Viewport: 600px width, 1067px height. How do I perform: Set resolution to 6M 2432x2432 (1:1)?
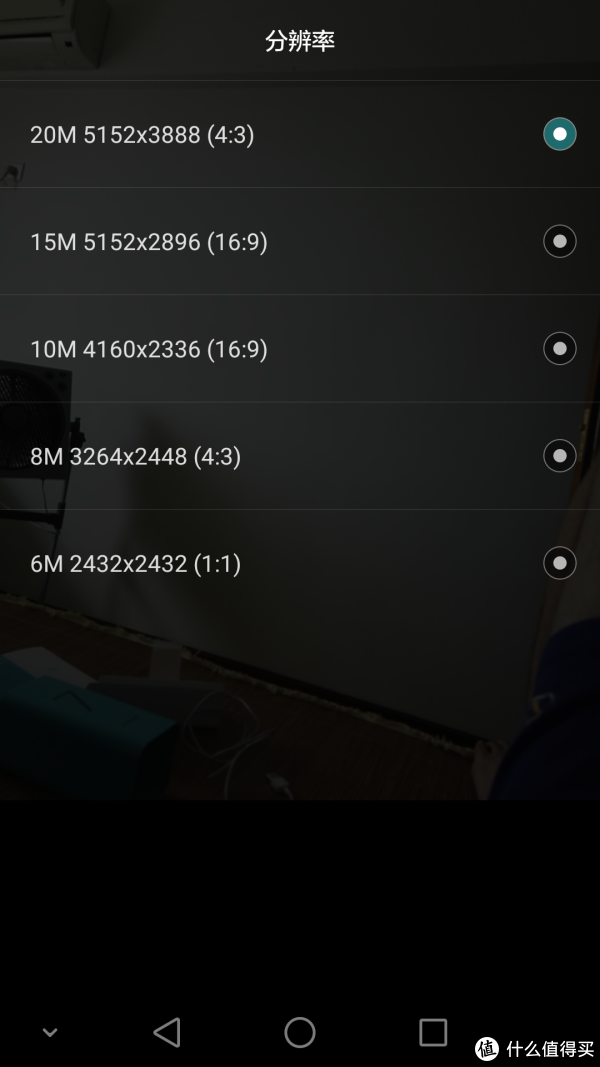(300, 563)
